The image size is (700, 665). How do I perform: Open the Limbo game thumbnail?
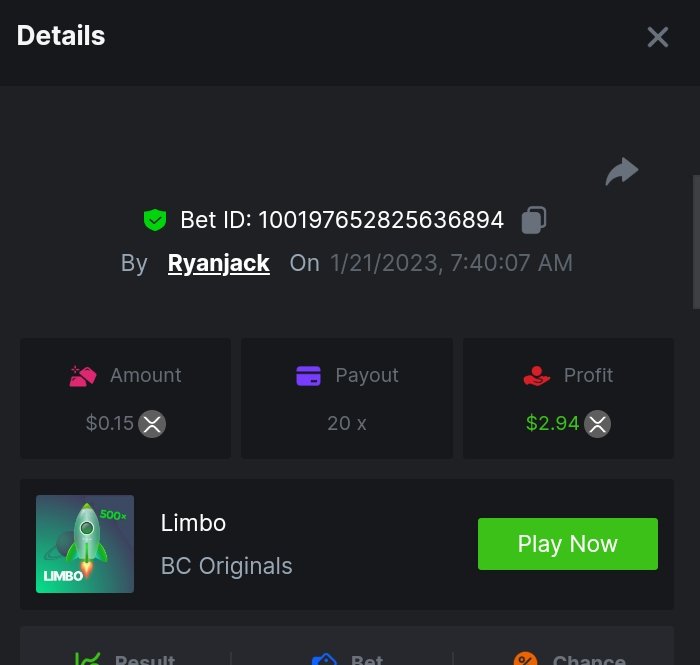coord(85,544)
